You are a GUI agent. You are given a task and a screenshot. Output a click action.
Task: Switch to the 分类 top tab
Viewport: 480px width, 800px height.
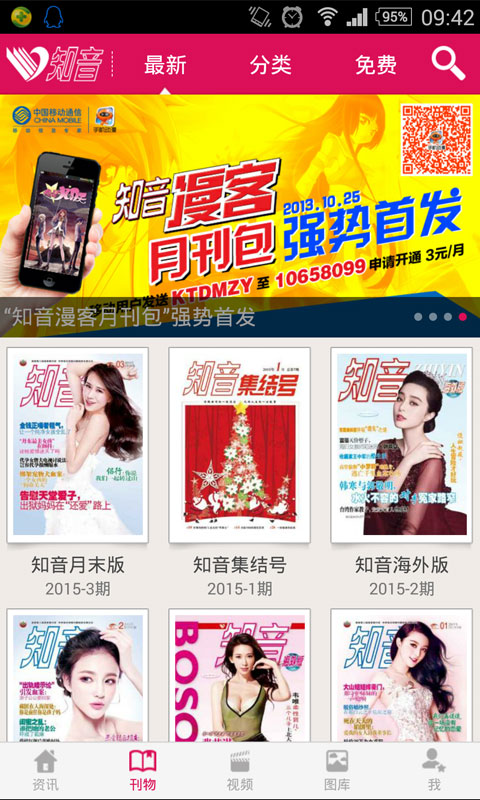270,65
